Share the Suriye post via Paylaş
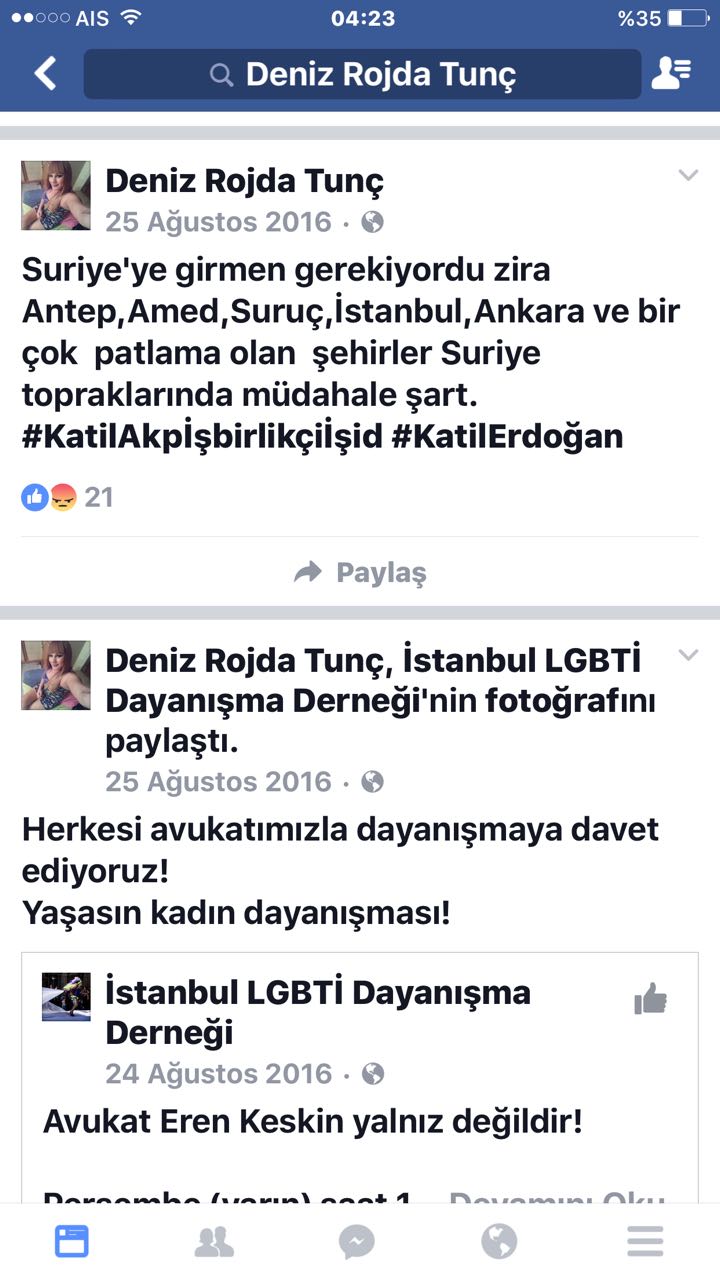720x1280 pixels. pyautogui.click(x=360, y=572)
